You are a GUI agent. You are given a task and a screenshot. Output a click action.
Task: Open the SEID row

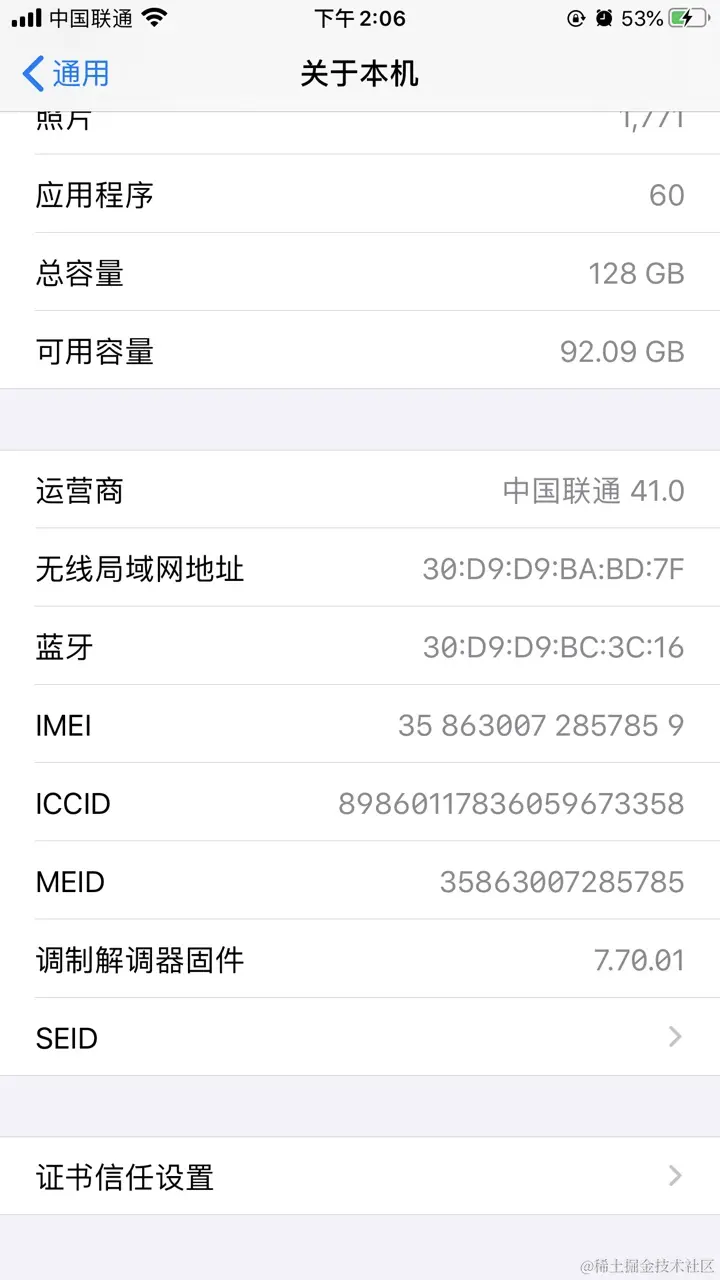coord(360,1038)
